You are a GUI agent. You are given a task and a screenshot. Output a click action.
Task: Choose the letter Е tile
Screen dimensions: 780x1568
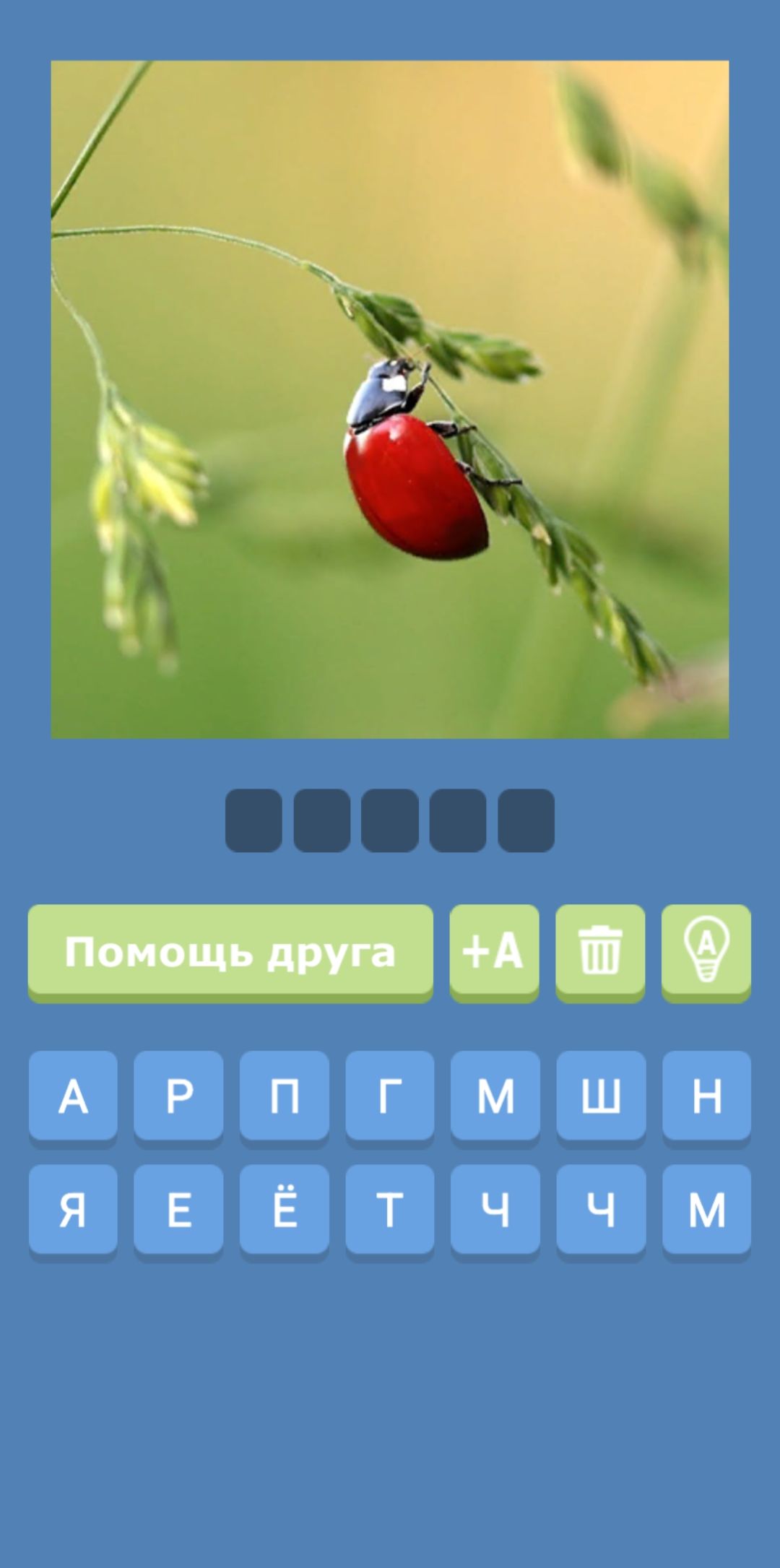click(178, 1209)
